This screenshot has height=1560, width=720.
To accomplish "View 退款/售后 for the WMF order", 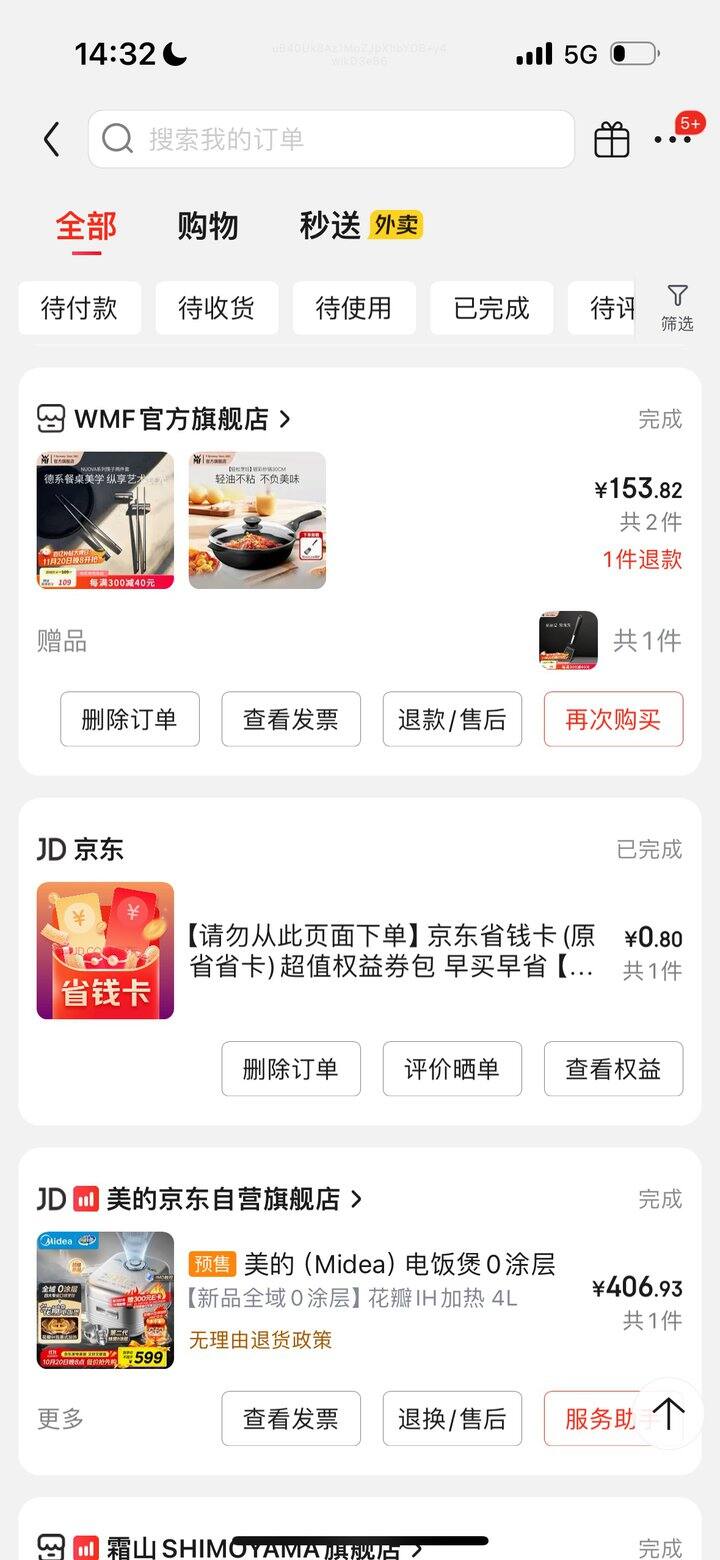I will [452, 719].
